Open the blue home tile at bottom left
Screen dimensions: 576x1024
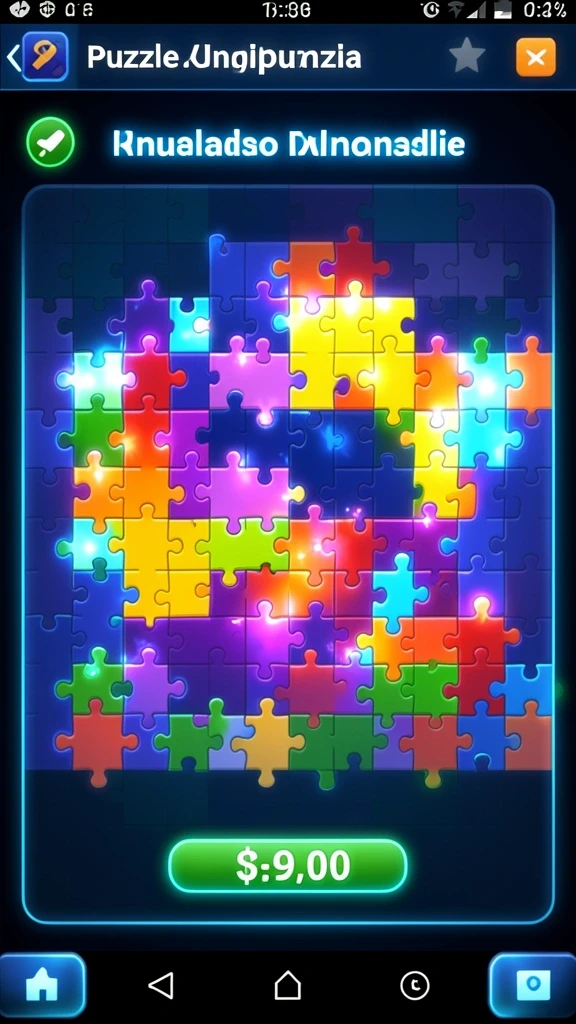pos(42,987)
